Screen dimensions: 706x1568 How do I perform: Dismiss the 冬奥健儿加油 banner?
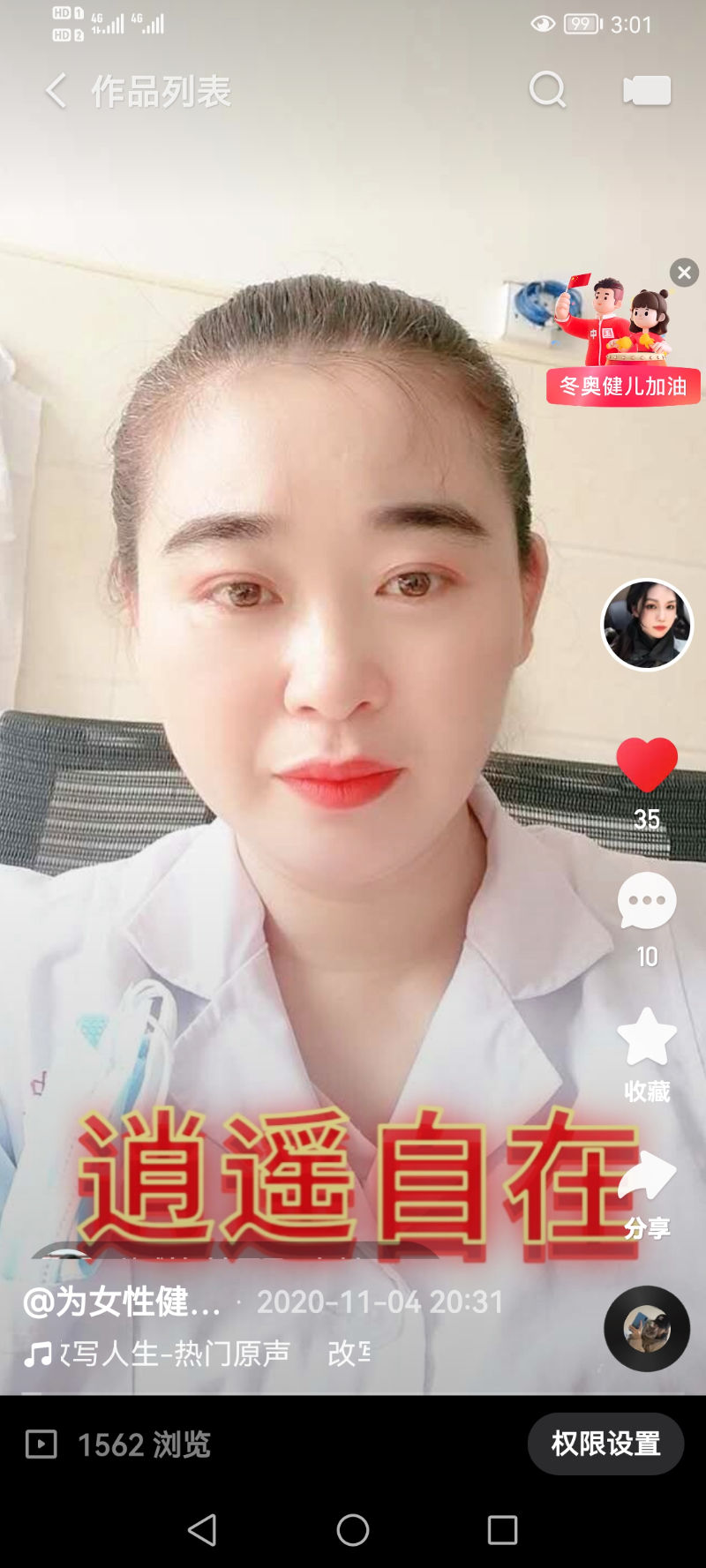(684, 273)
